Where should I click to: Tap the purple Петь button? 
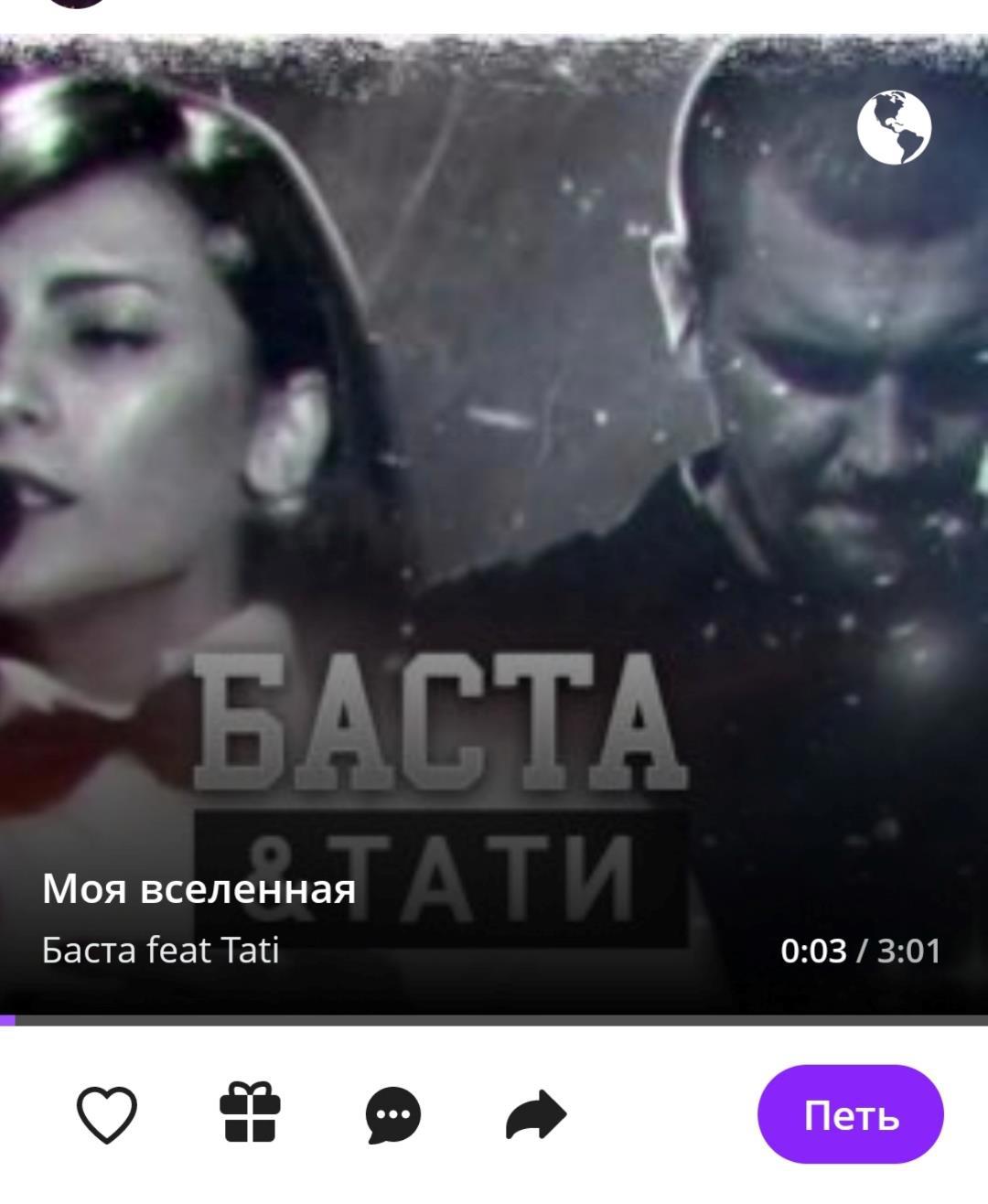pos(850,1114)
